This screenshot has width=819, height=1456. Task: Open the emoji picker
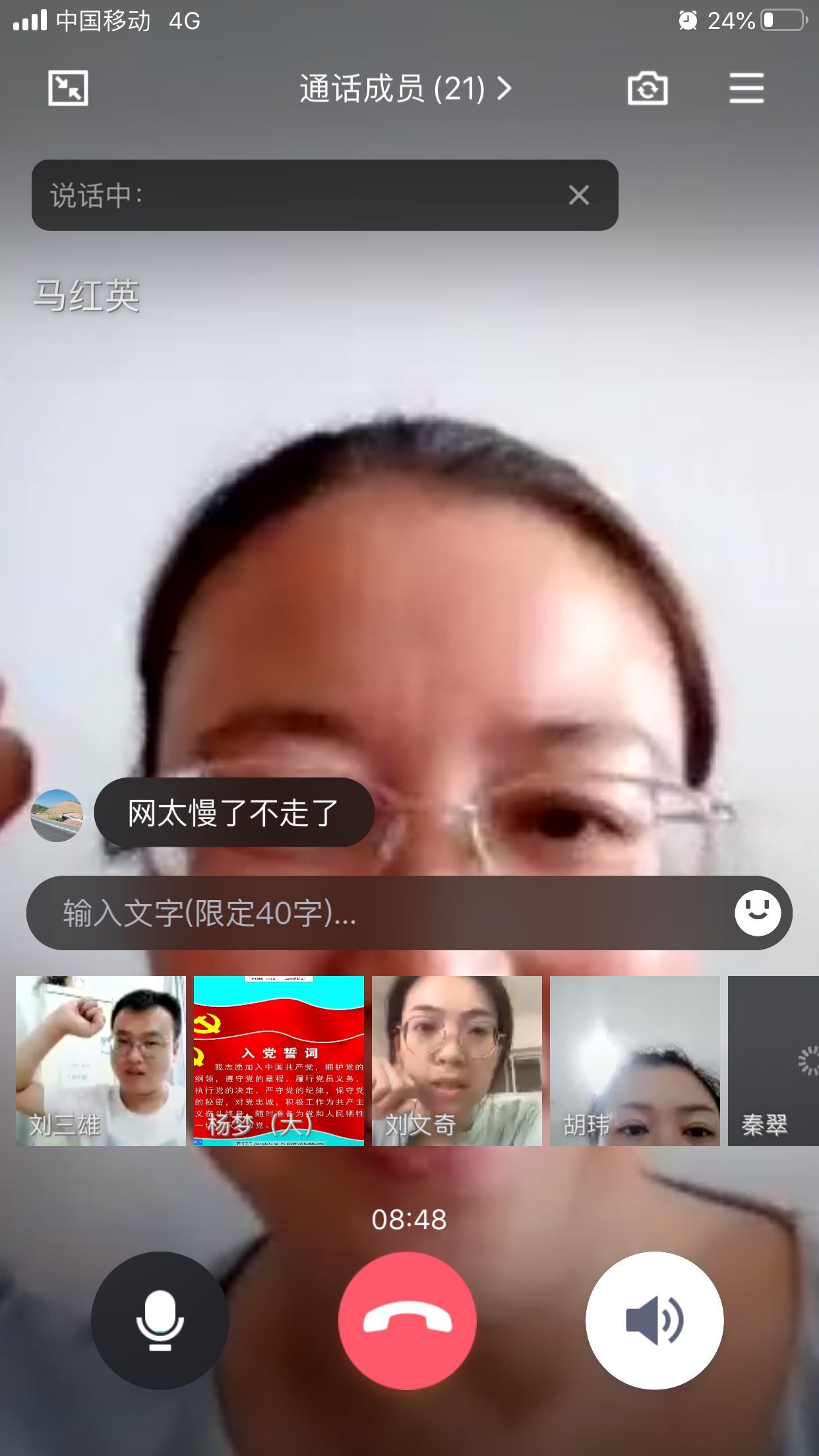(x=758, y=913)
